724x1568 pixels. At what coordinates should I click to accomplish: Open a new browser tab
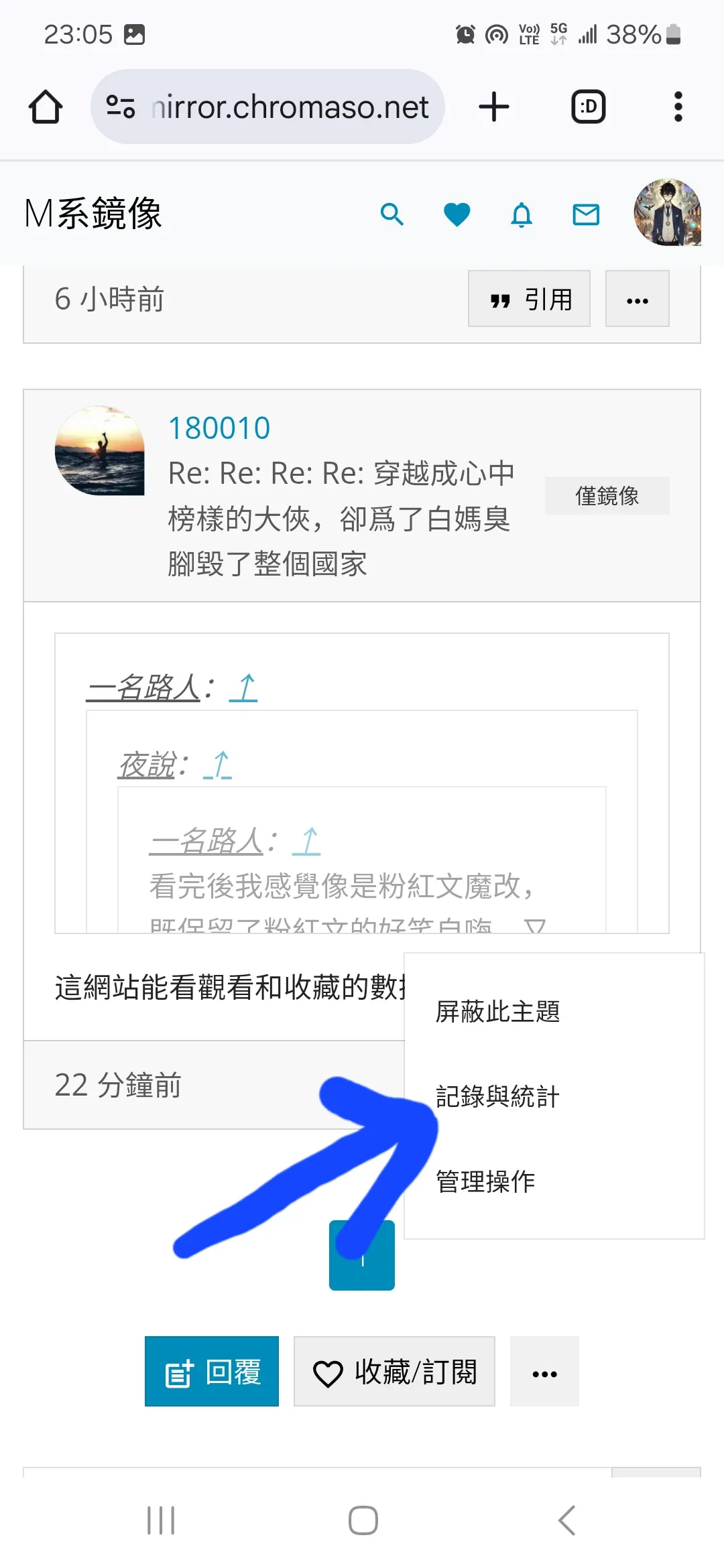tap(494, 107)
